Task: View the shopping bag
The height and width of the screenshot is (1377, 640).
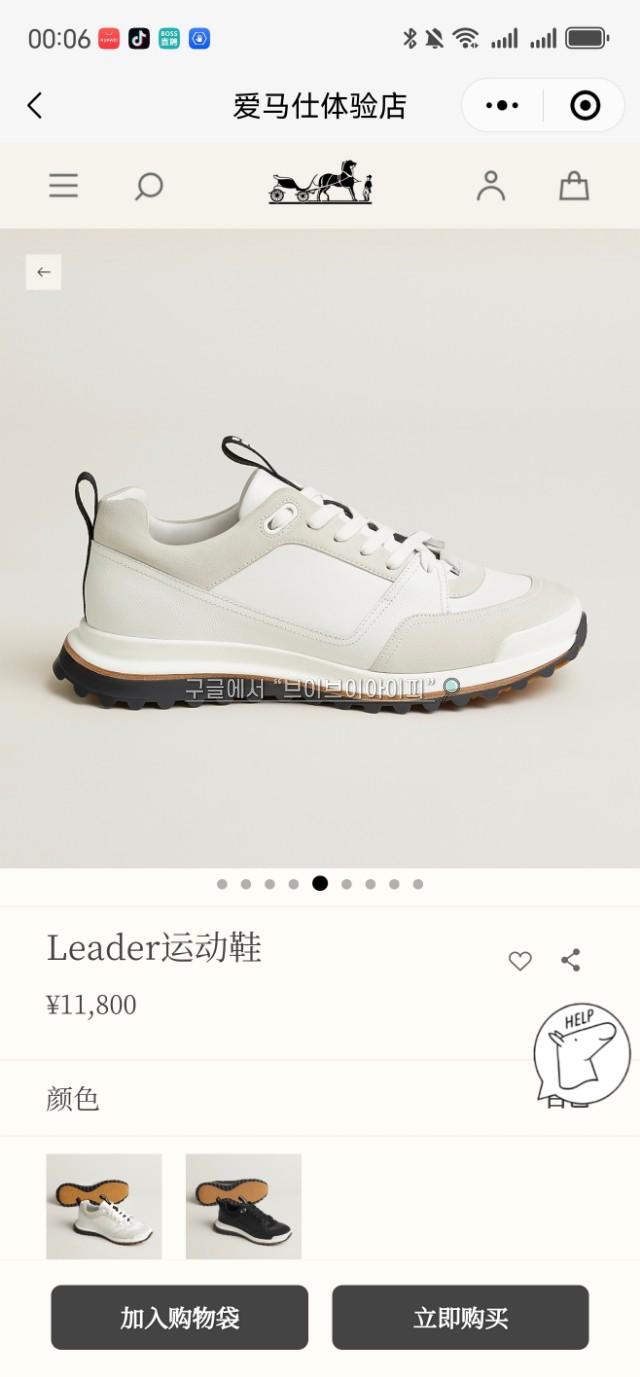Action: click(574, 186)
